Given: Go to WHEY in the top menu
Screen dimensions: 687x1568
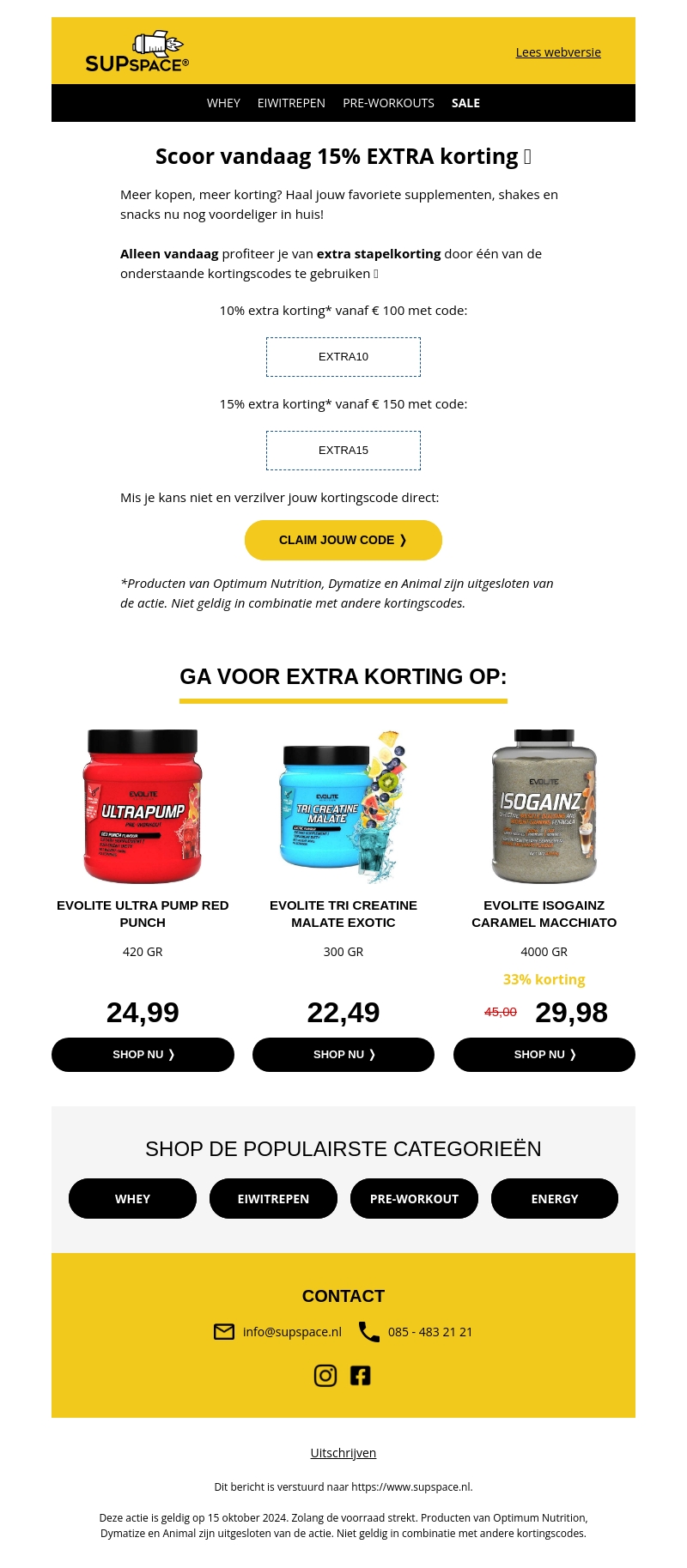Looking at the screenshot, I should tap(223, 103).
